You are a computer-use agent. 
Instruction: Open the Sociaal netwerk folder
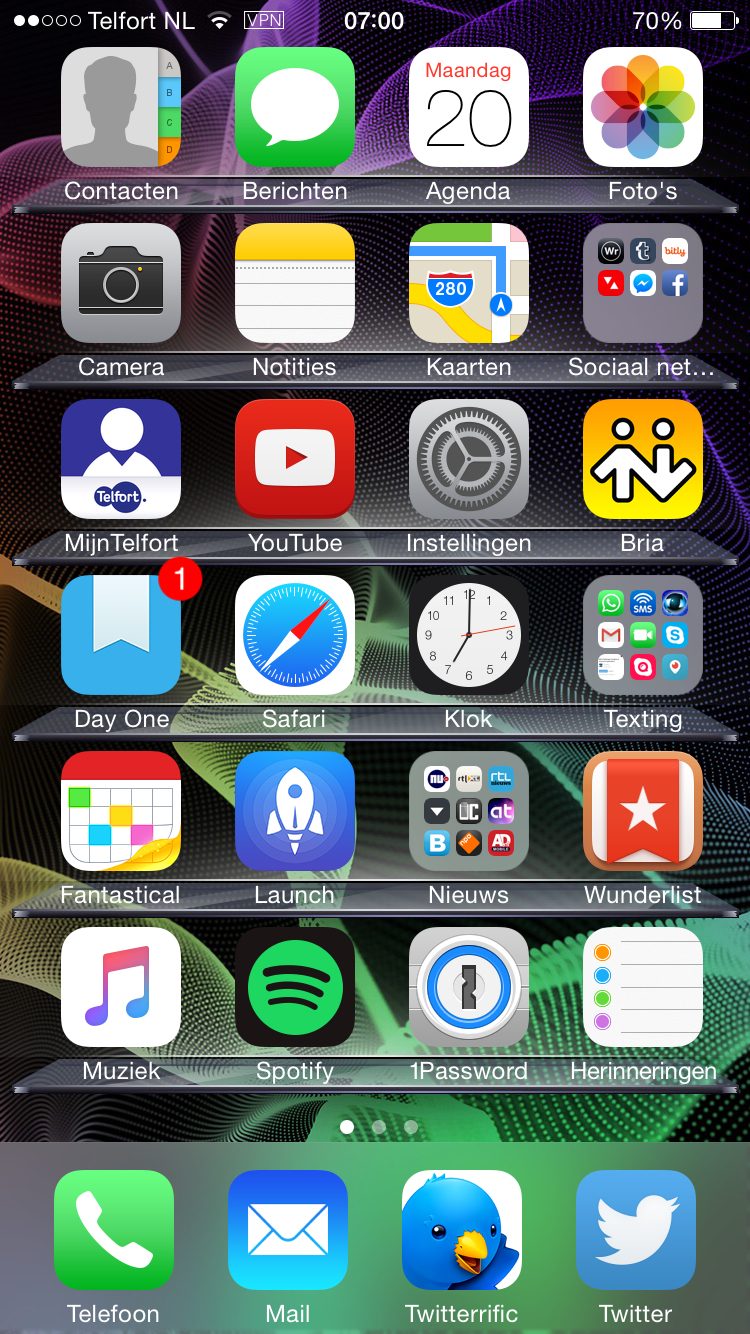coord(643,283)
